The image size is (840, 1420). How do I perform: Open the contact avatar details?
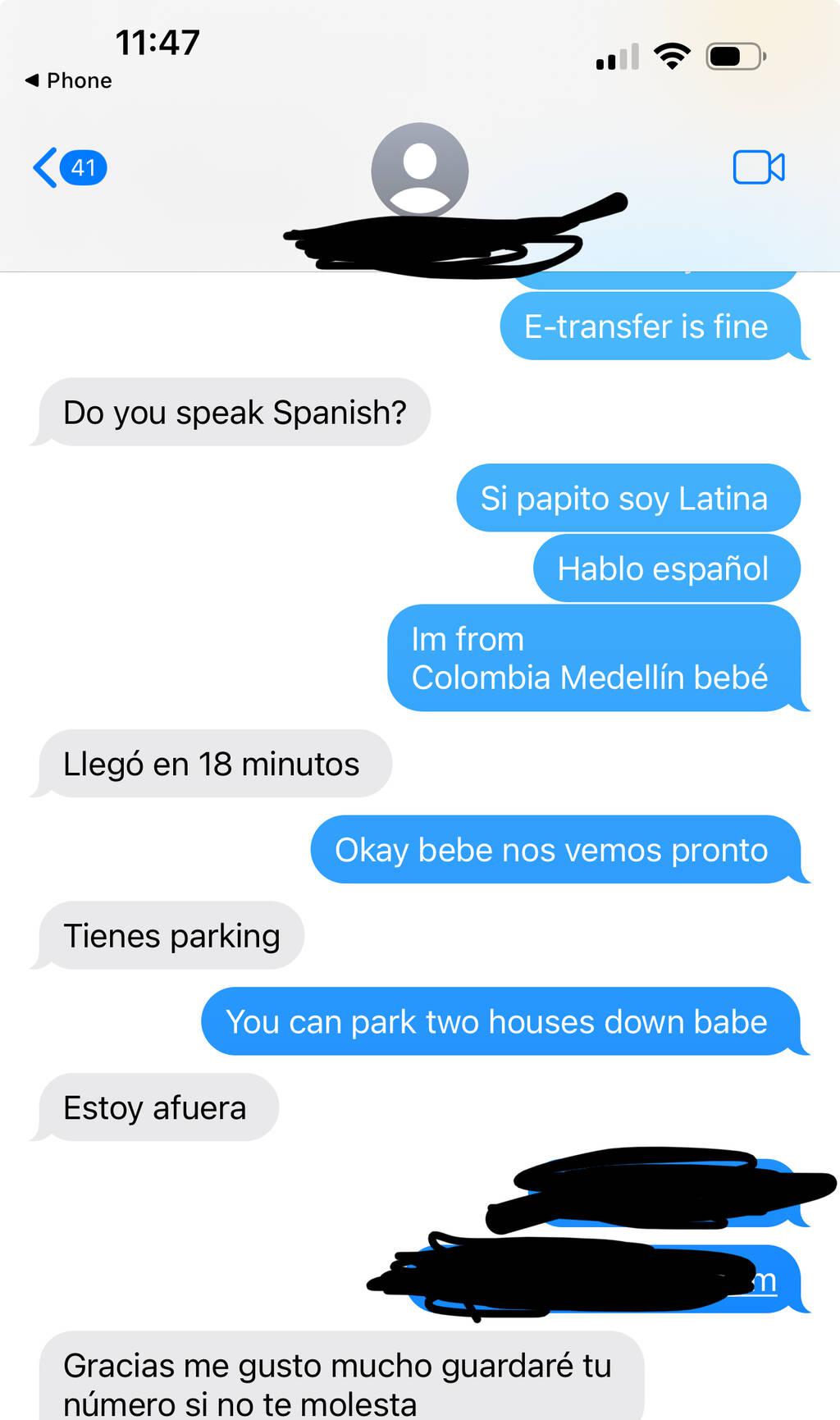click(419, 170)
